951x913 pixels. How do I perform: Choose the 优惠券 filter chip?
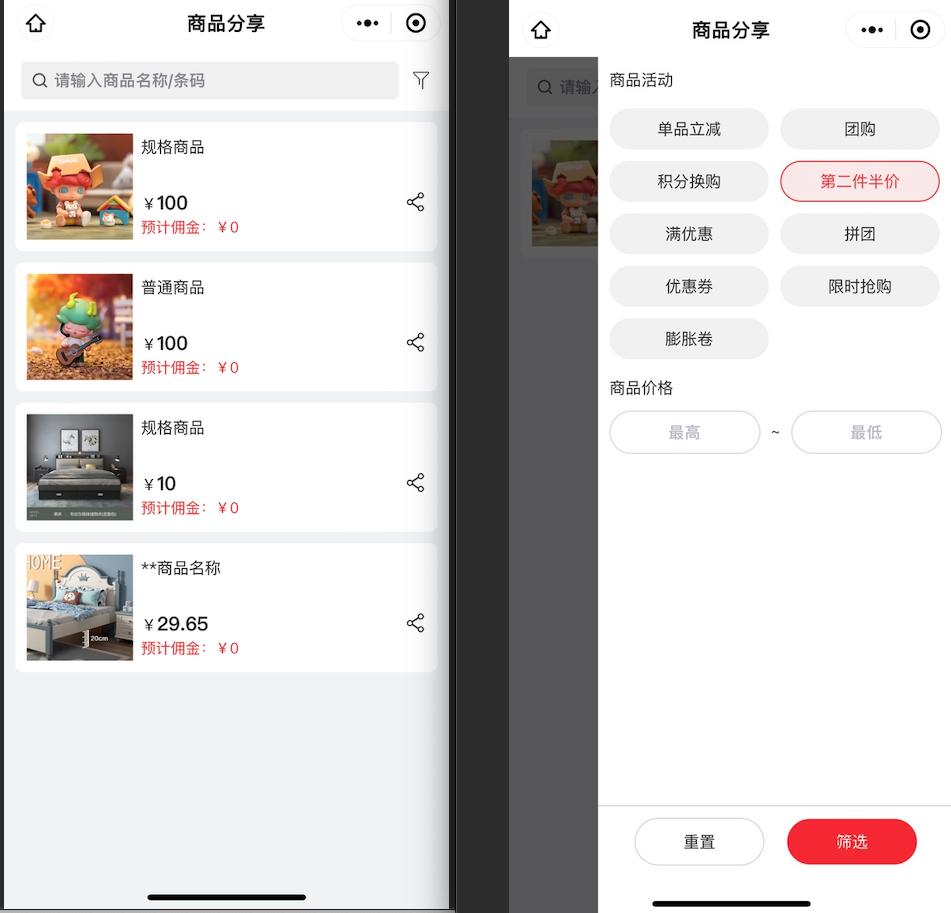689,286
